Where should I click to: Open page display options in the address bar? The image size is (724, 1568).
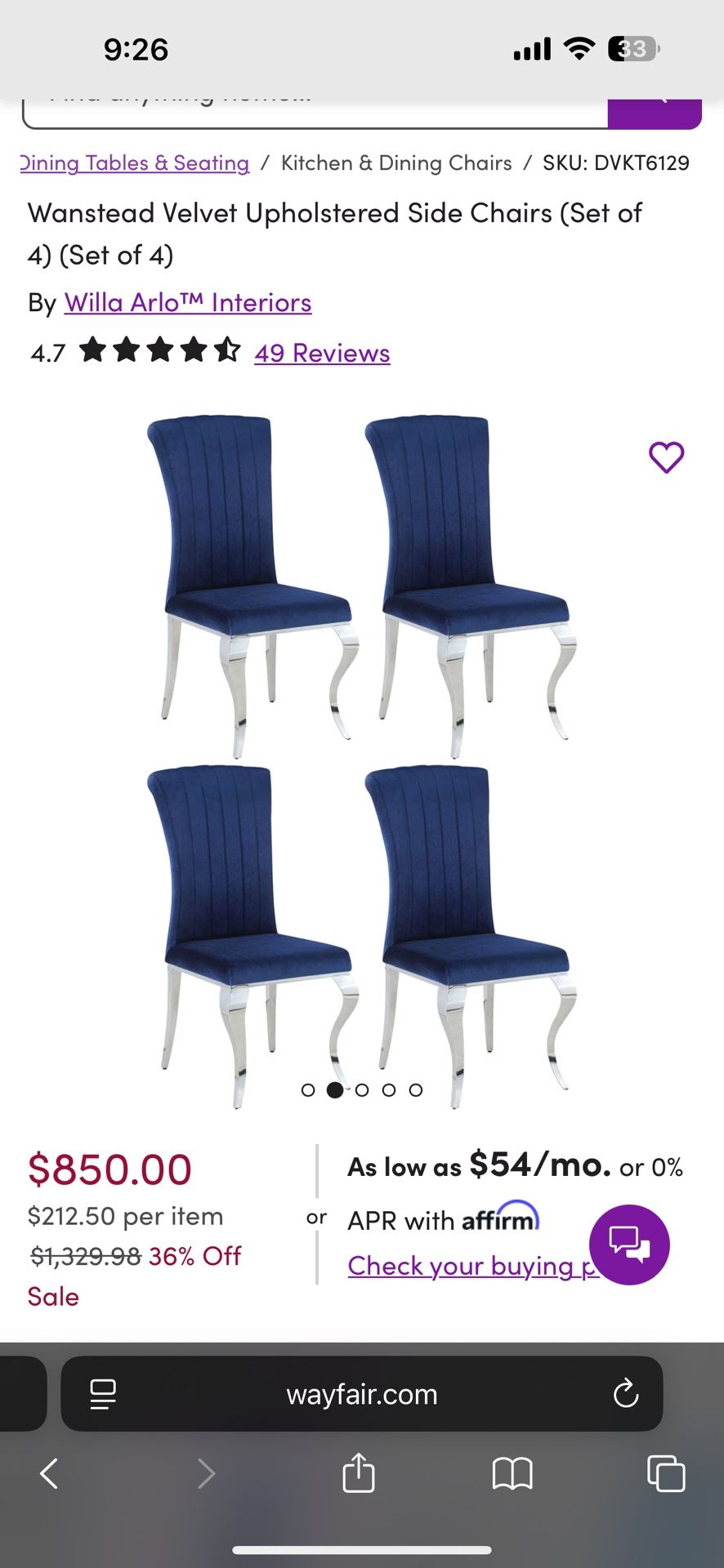pos(103,1394)
